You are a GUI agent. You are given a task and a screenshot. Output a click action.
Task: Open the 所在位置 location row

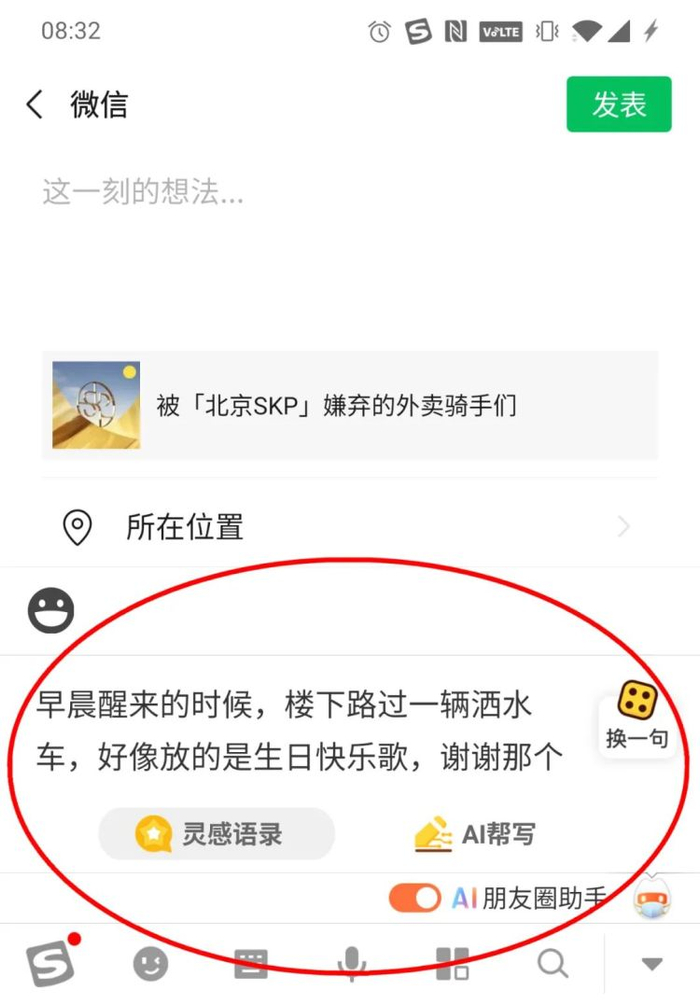350,527
